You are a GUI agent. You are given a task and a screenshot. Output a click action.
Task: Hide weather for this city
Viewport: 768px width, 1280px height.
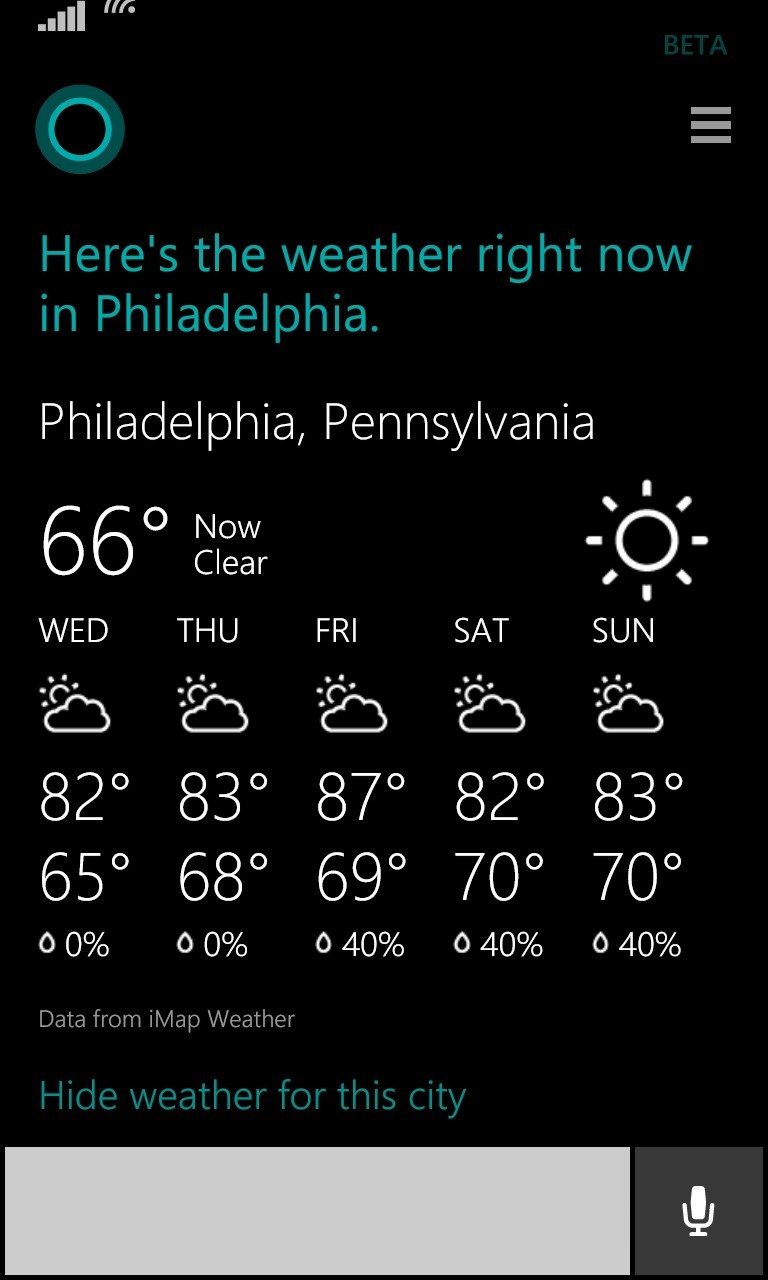[252, 1096]
